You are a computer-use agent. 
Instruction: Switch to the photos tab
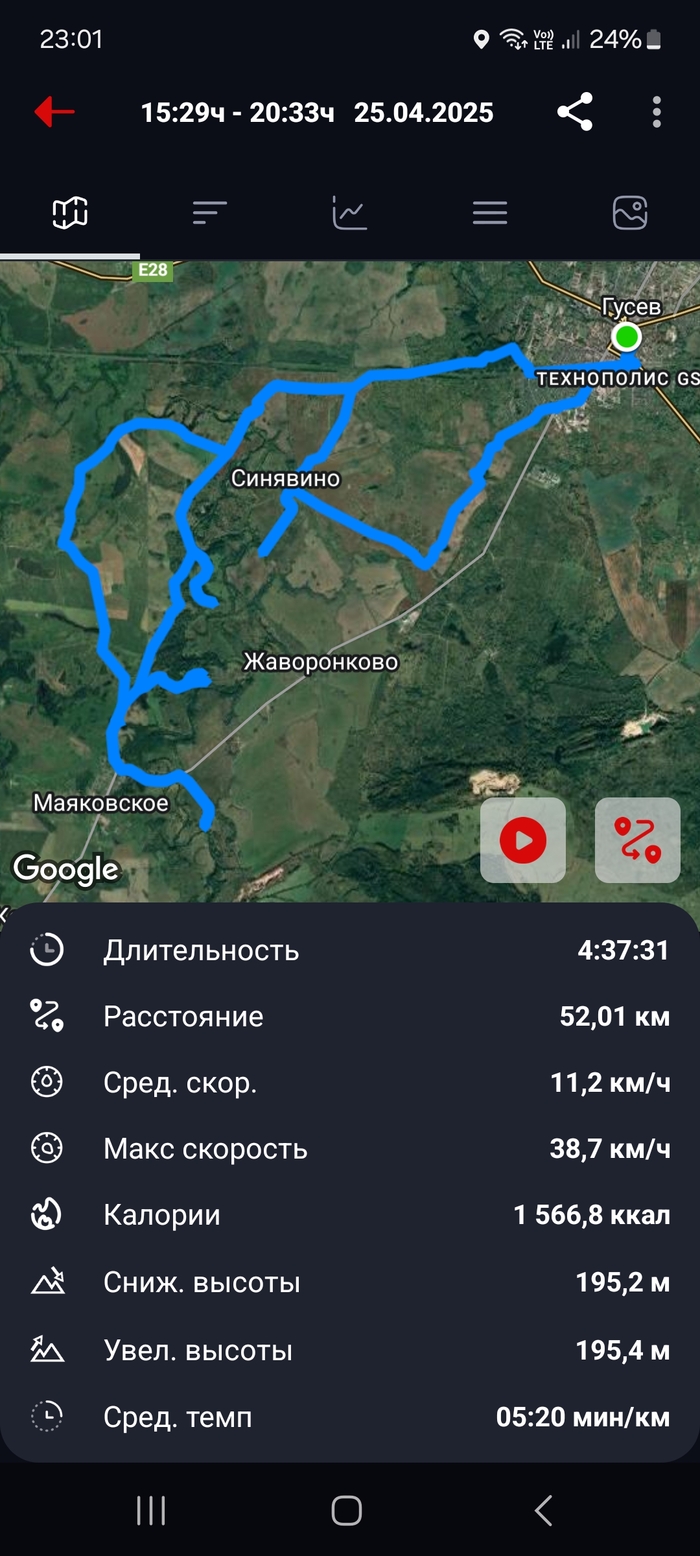click(630, 212)
